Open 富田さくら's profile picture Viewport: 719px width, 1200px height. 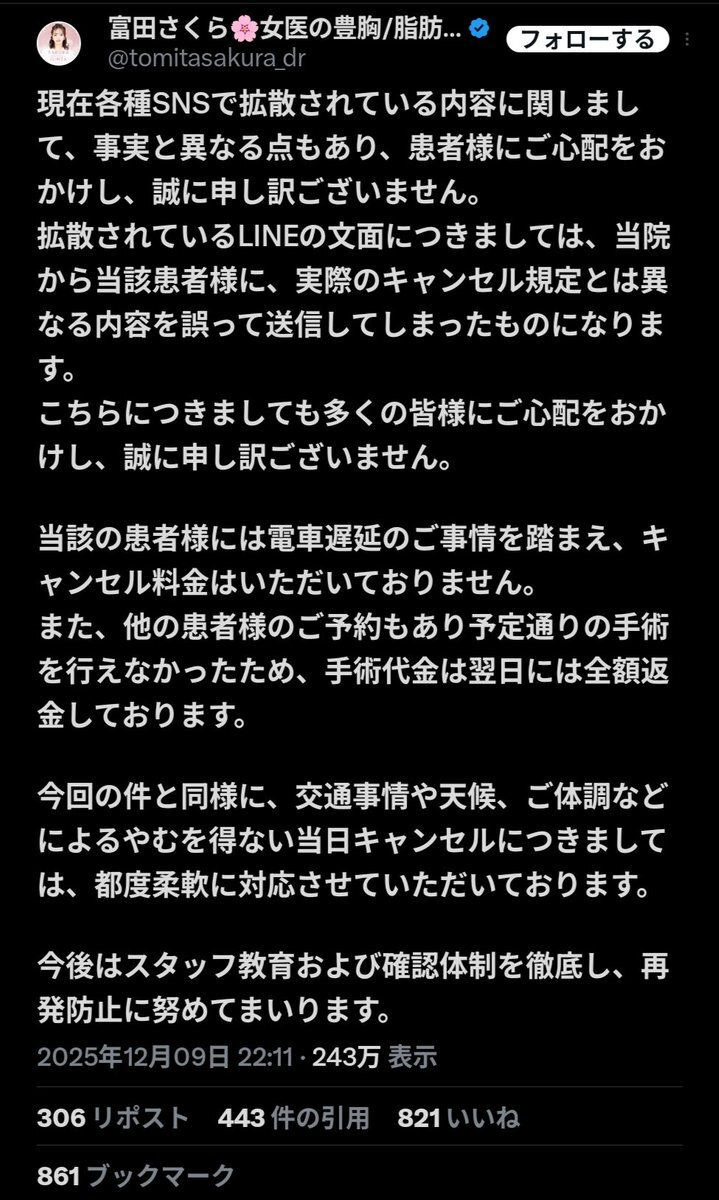tap(58, 43)
